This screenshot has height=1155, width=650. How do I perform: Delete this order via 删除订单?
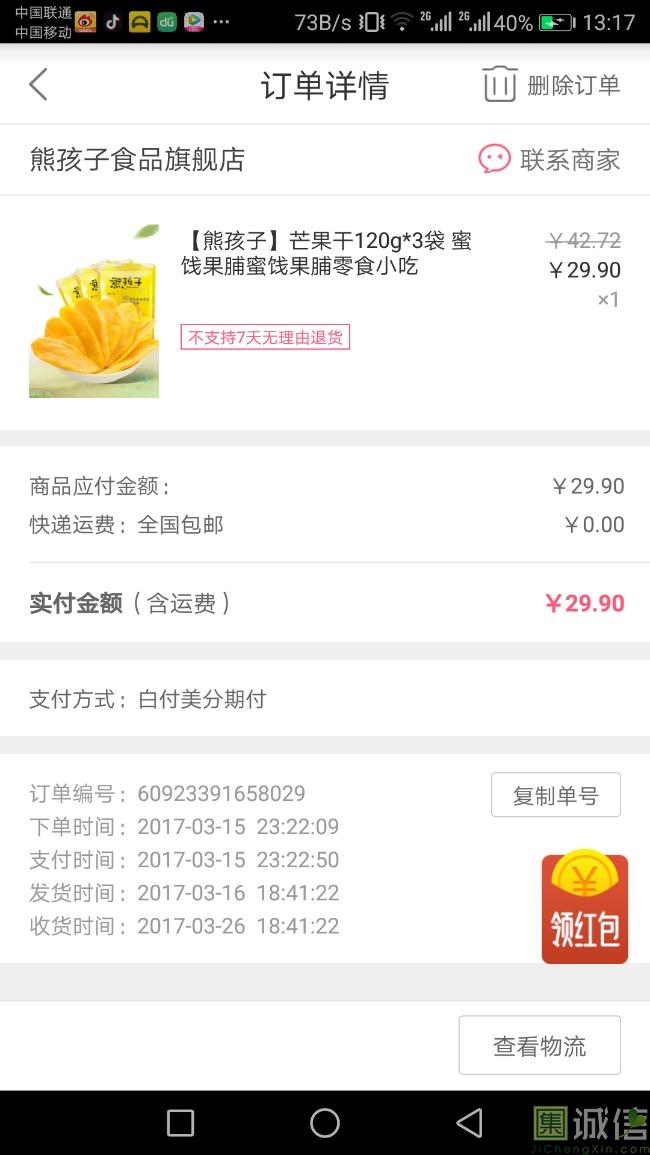point(551,85)
